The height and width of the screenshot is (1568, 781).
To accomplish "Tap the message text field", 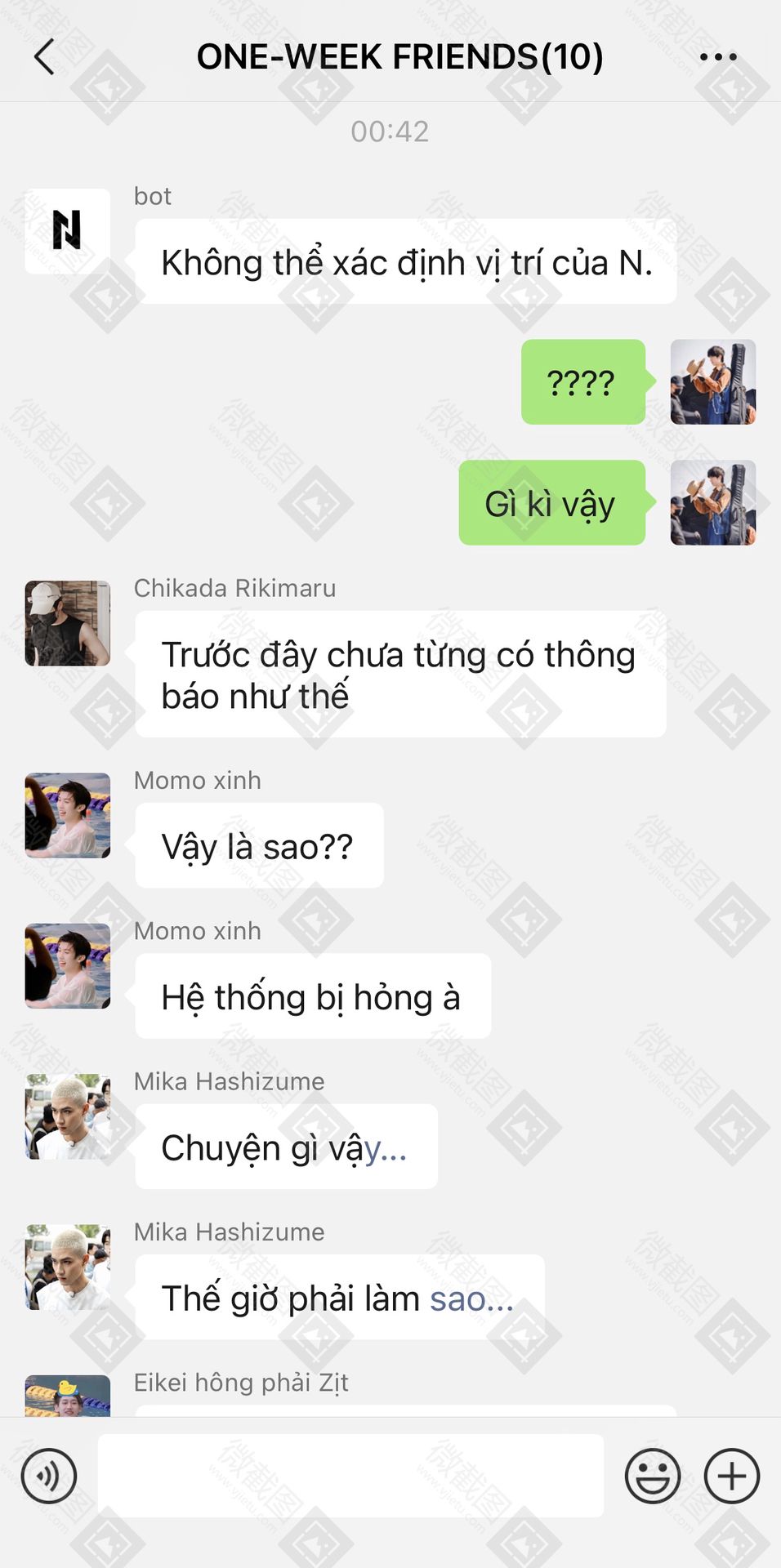I will pos(350,1476).
